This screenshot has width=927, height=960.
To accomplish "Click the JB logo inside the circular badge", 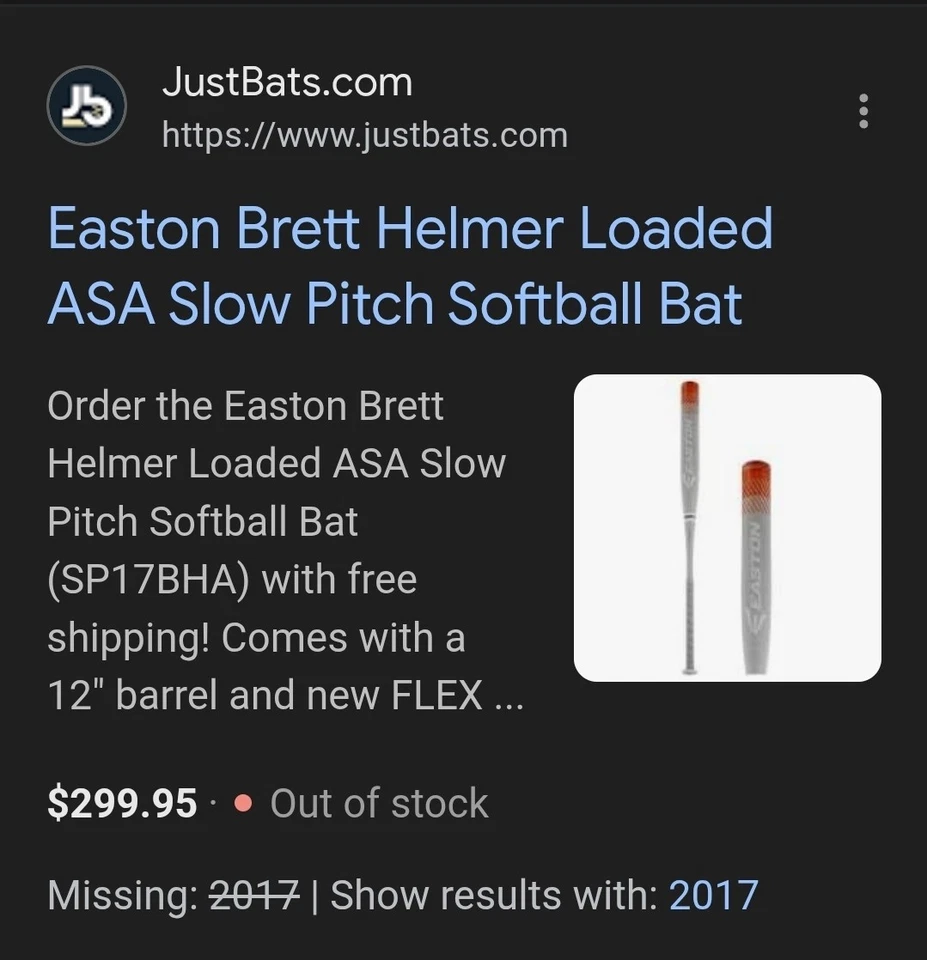I will pos(86,108).
